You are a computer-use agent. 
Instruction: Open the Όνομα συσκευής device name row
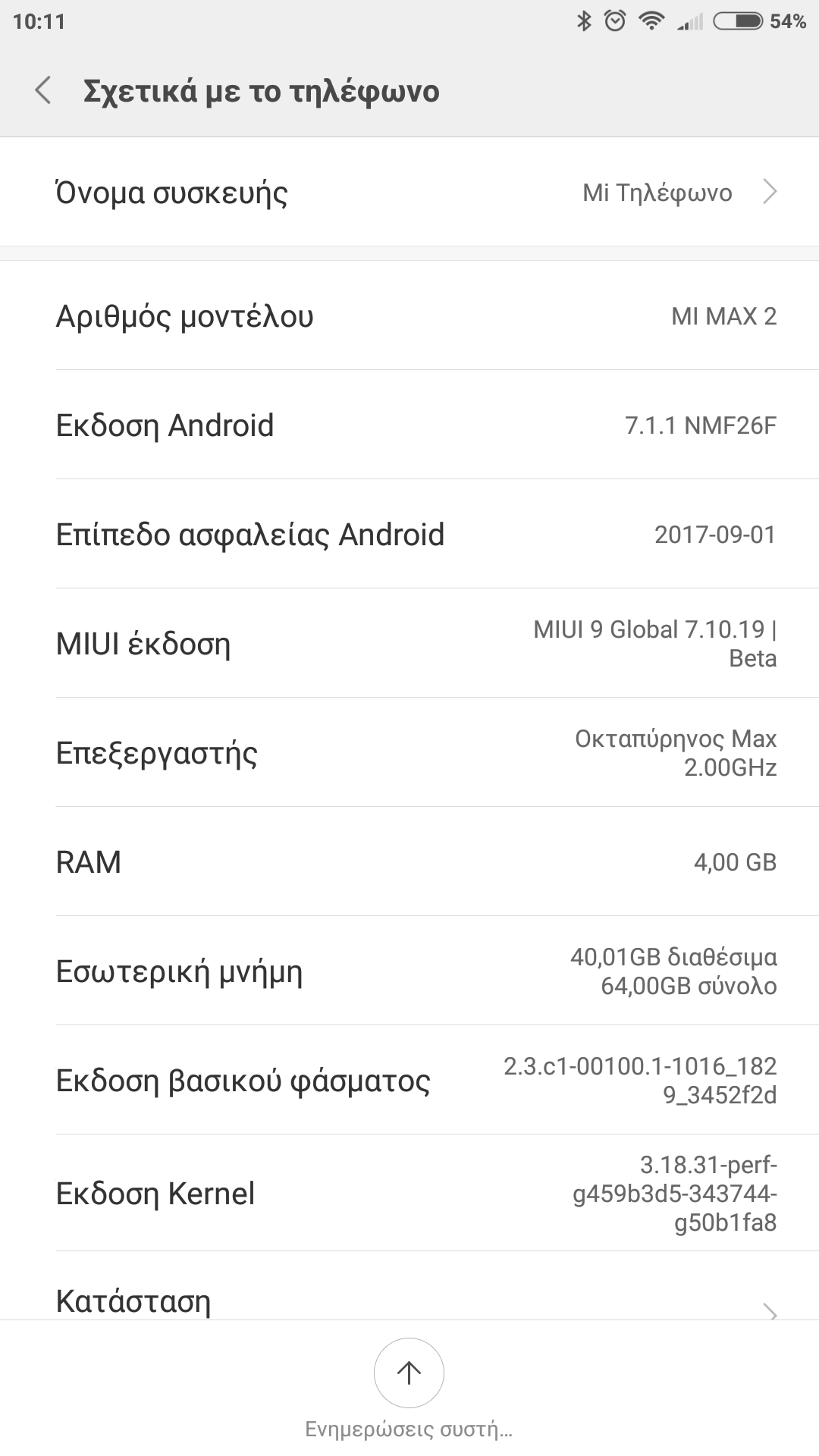tap(409, 193)
